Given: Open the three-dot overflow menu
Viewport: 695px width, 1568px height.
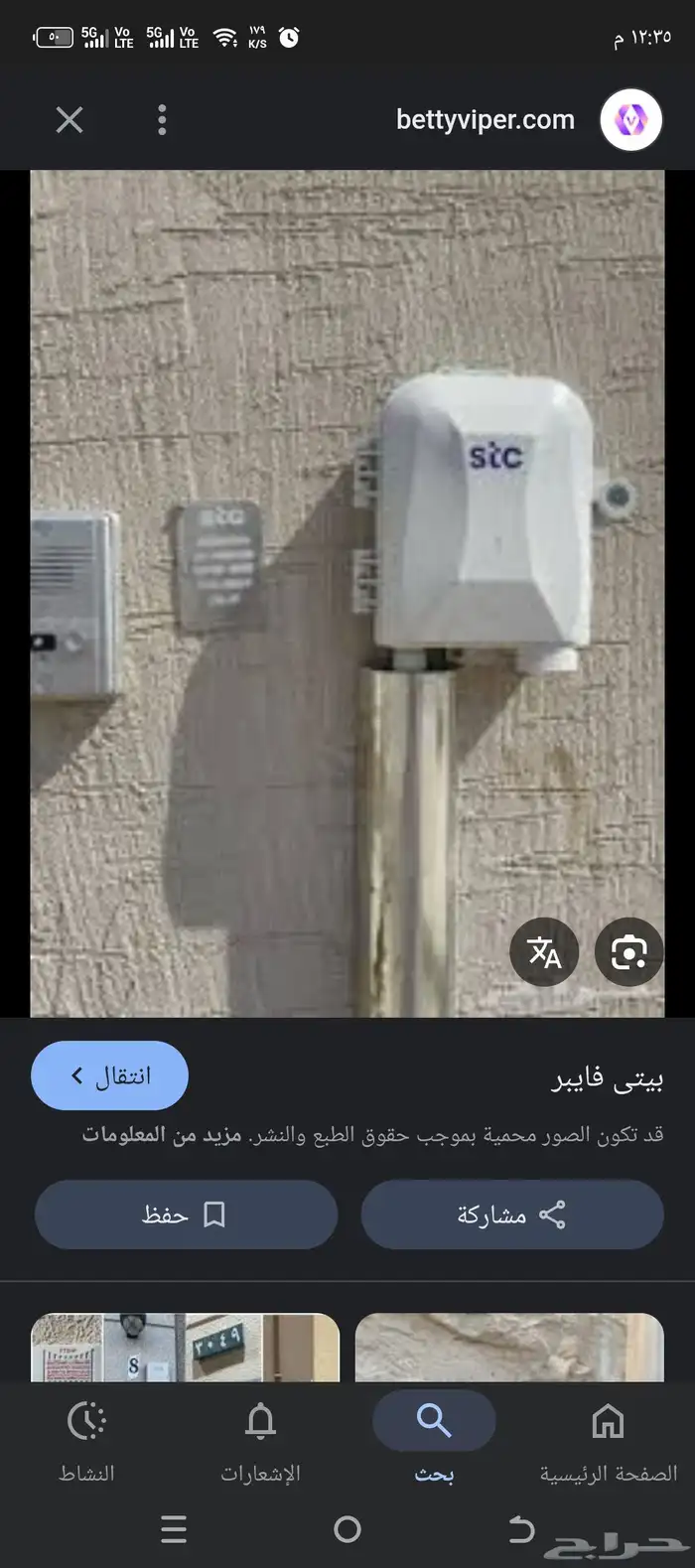Looking at the screenshot, I should (x=162, y=120).
